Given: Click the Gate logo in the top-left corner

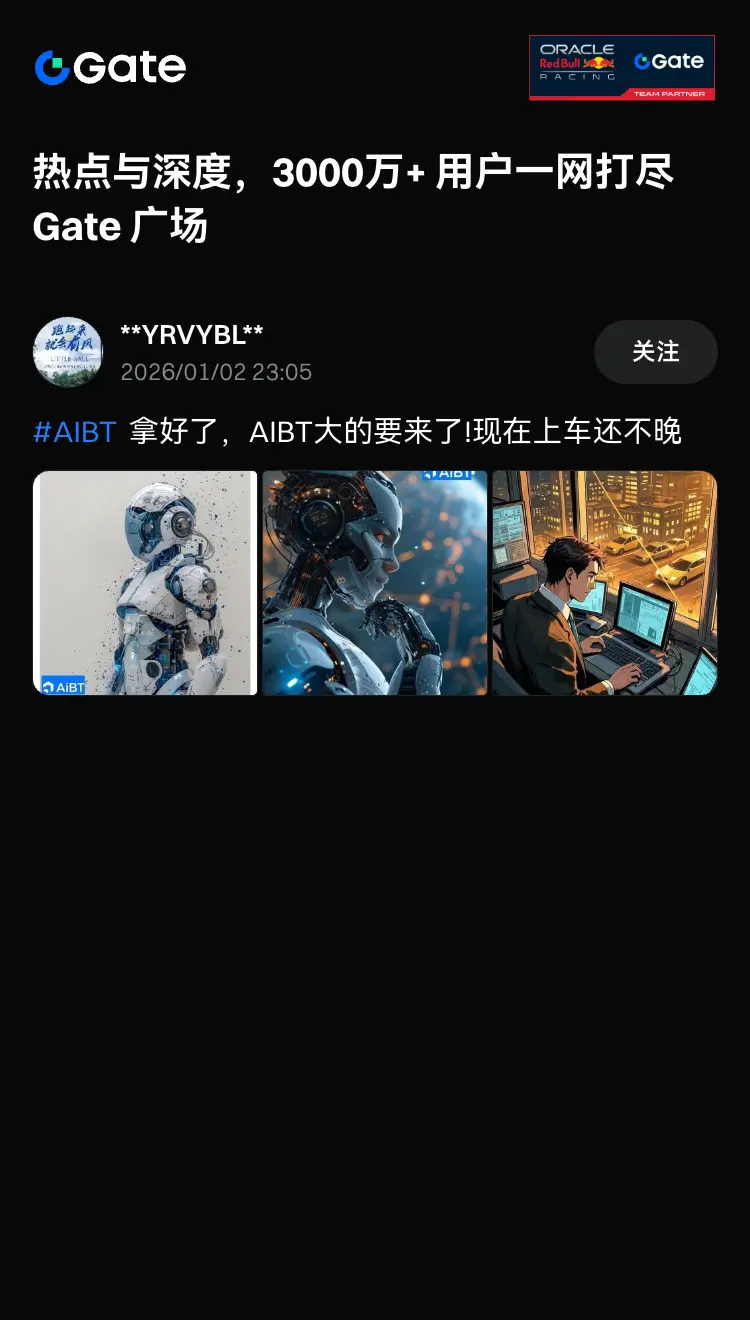Looking at the screenshot, I should [110, 67].
